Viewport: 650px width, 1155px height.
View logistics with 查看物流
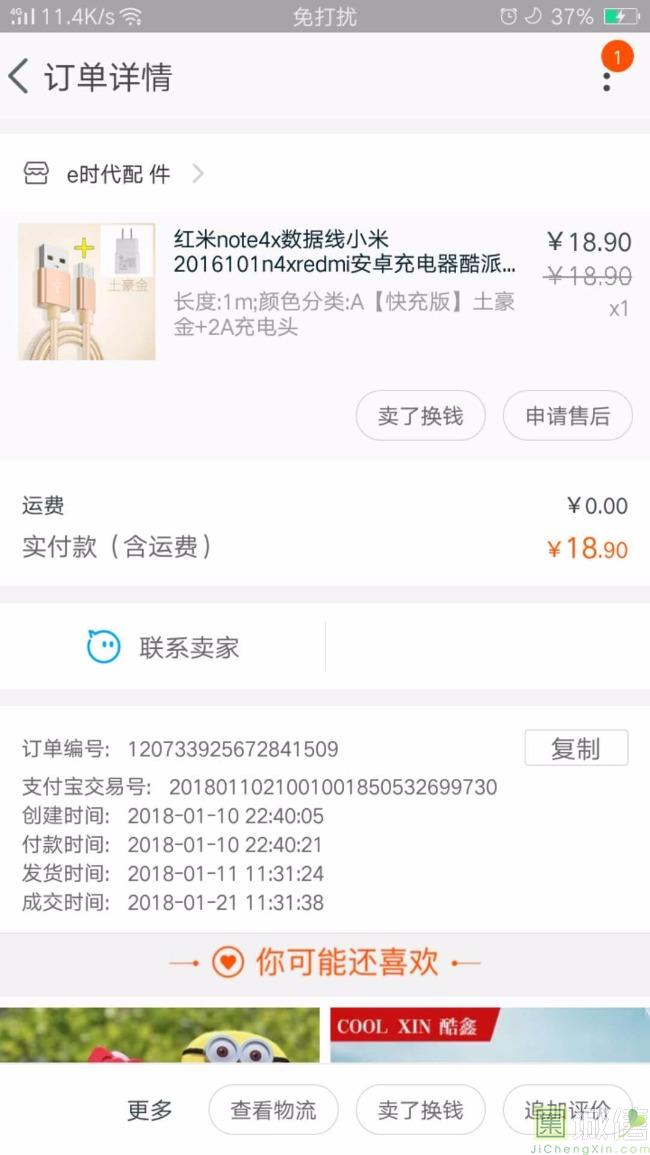(273, 1110)
